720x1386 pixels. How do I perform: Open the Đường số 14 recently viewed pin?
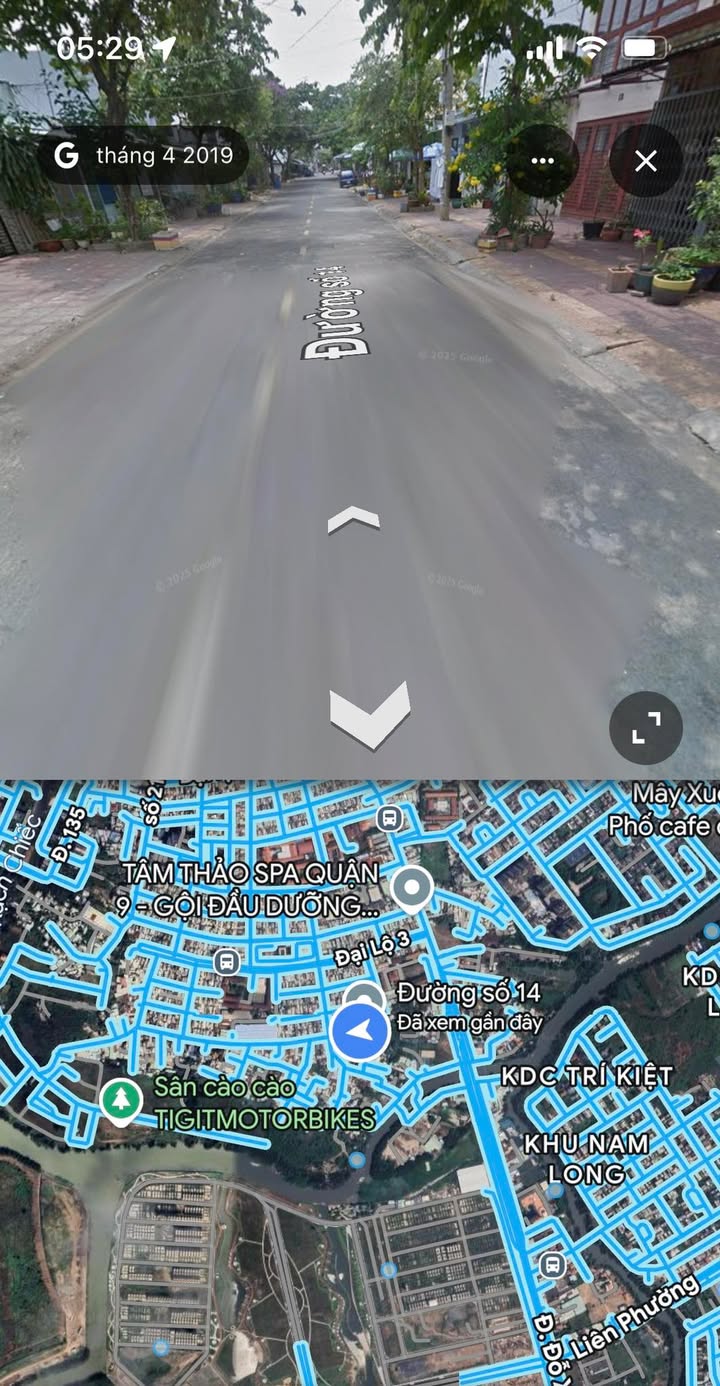click(x=364, y=1000)
